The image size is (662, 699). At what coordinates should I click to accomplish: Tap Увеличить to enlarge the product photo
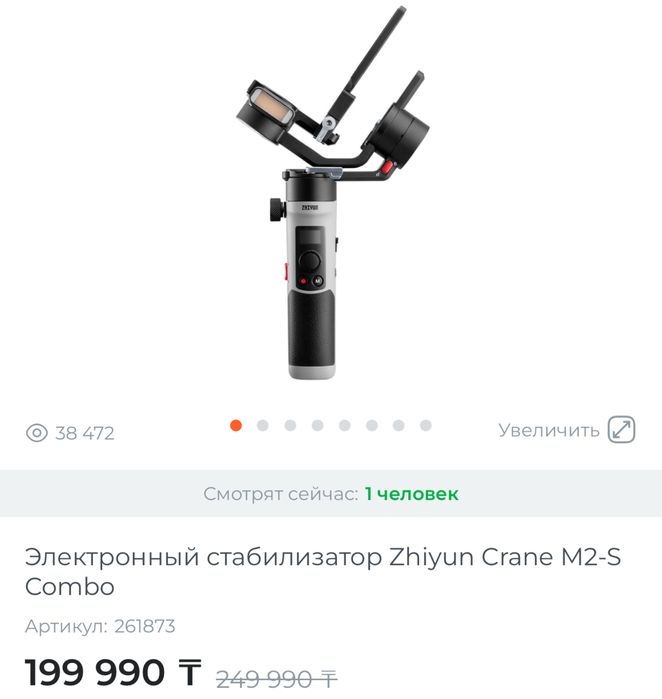(567, 431)
